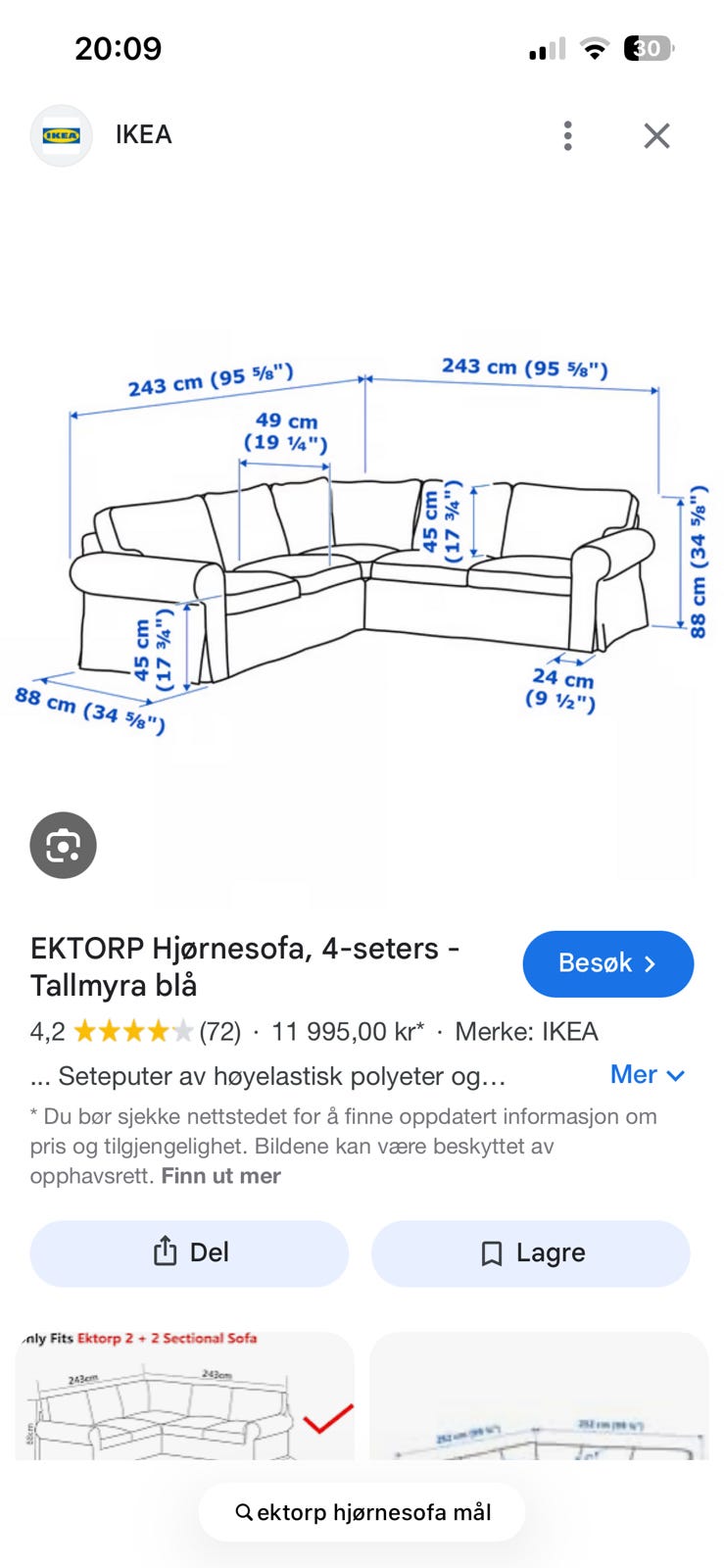Tap the bookmark icon inside Lagre button
The height and width of the screenshot is (1568, 724).
pos(492,1251)
